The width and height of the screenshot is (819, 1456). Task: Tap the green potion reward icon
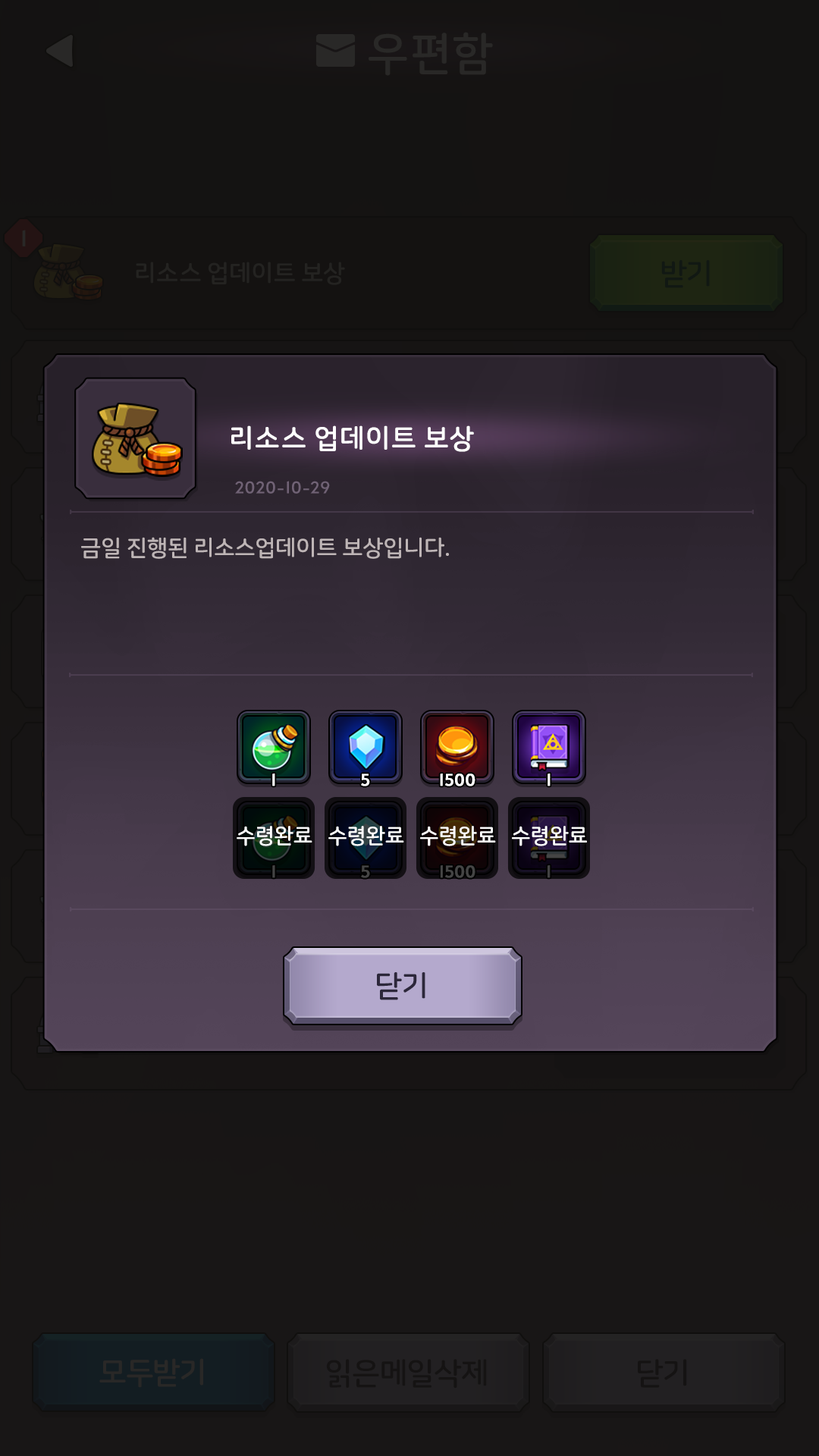tap(274, 748)
